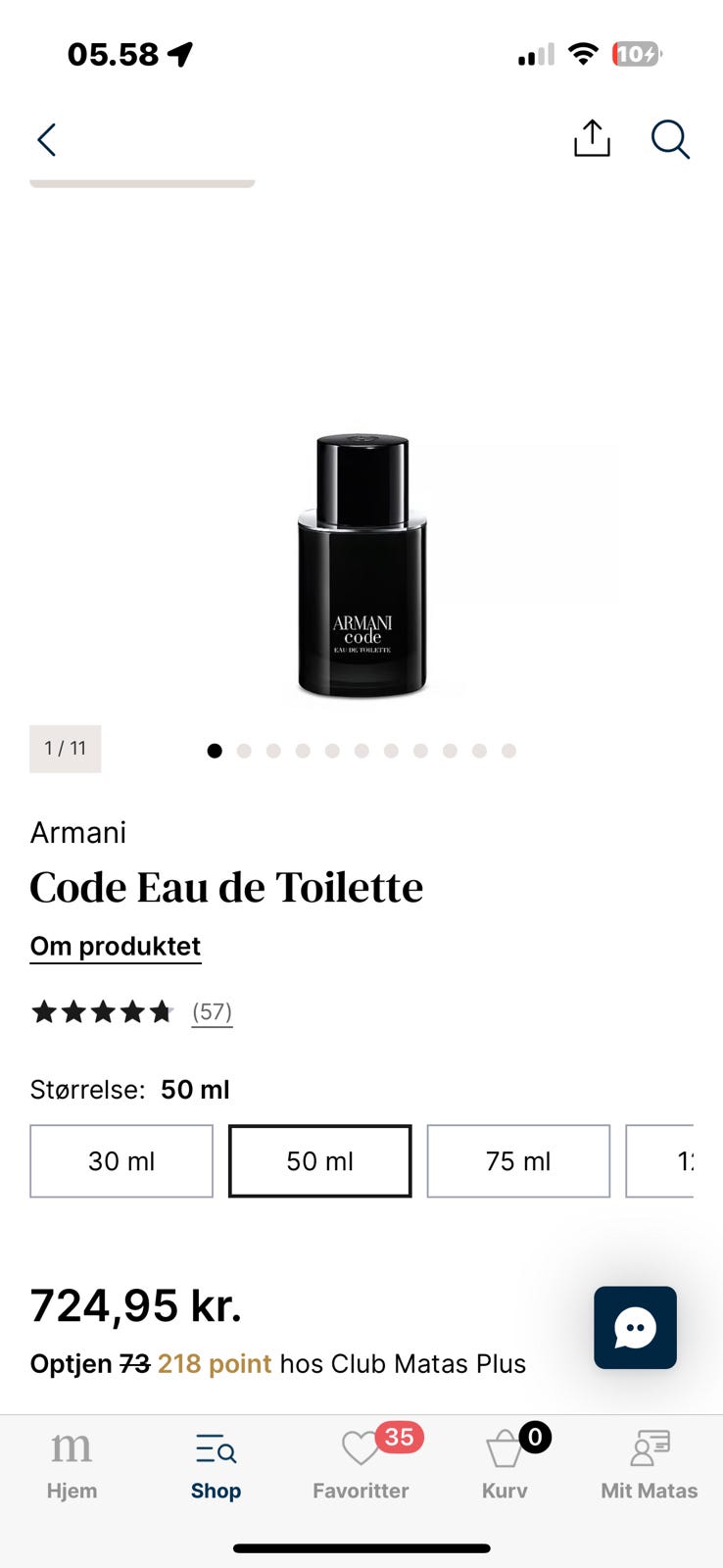Screen dimensions: 723x1568
Task: Open the Kurv shopping basket
Action: (504, 1465)
